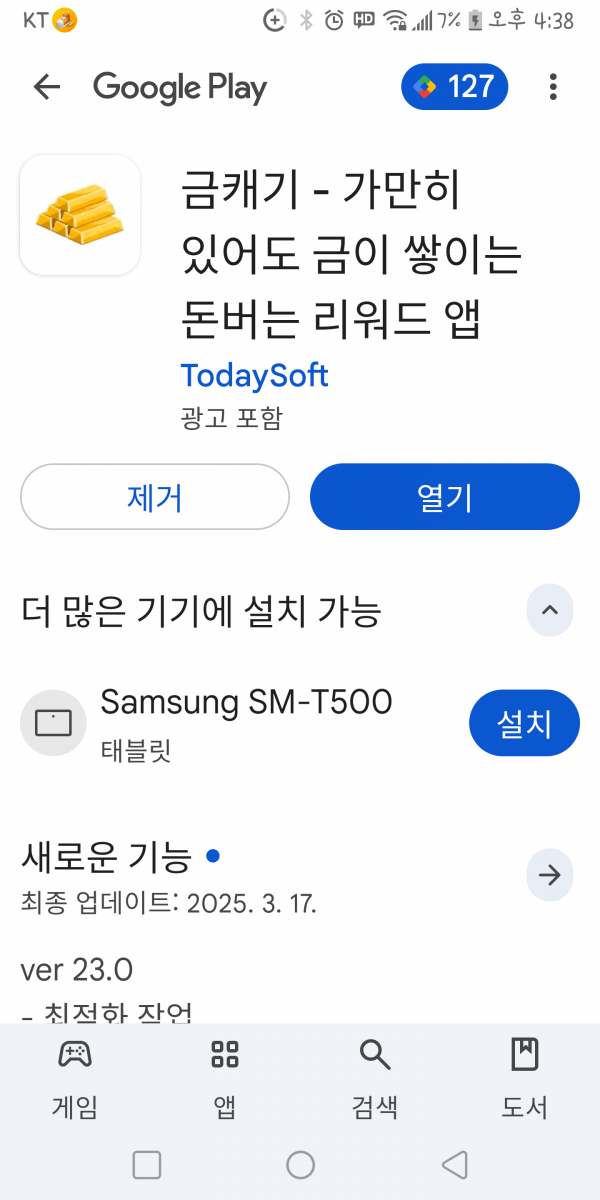
Task: Open the three-dot overflow menu
Action: point(553,87)
